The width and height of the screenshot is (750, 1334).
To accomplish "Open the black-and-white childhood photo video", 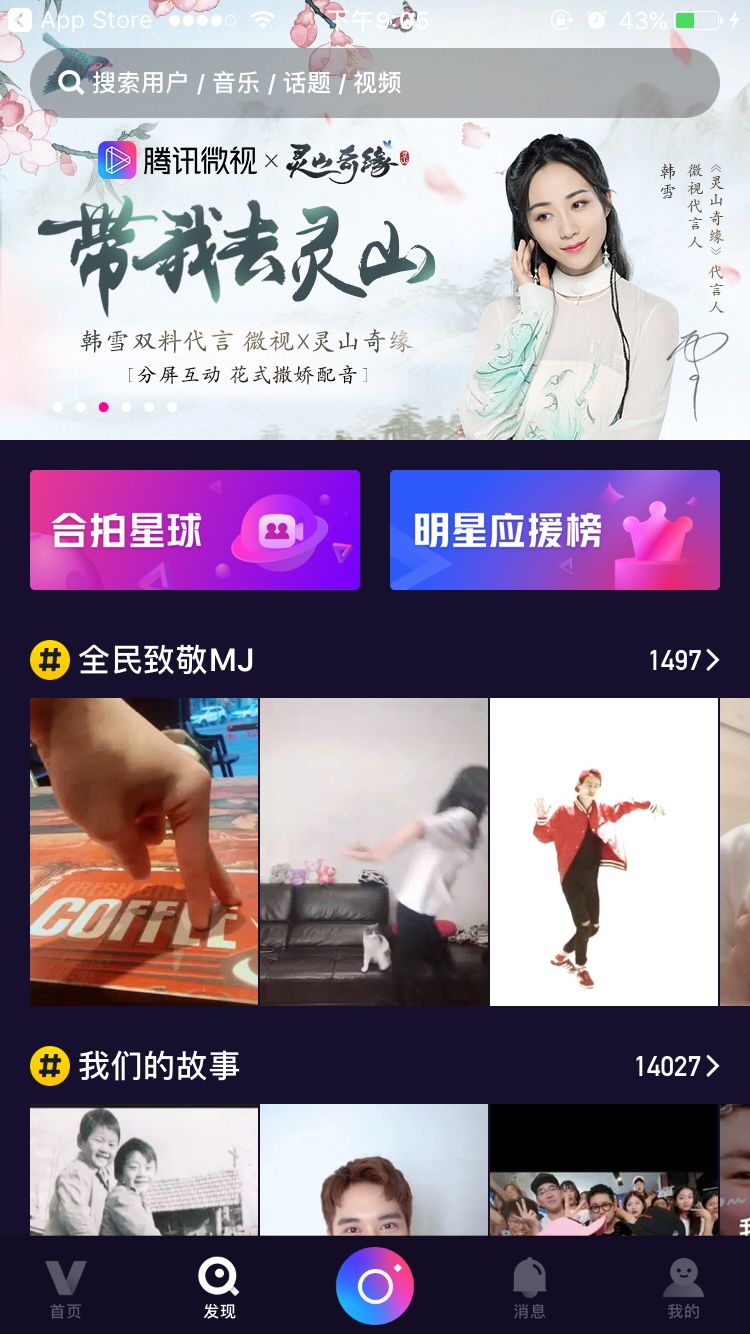I will (144, 1169).
